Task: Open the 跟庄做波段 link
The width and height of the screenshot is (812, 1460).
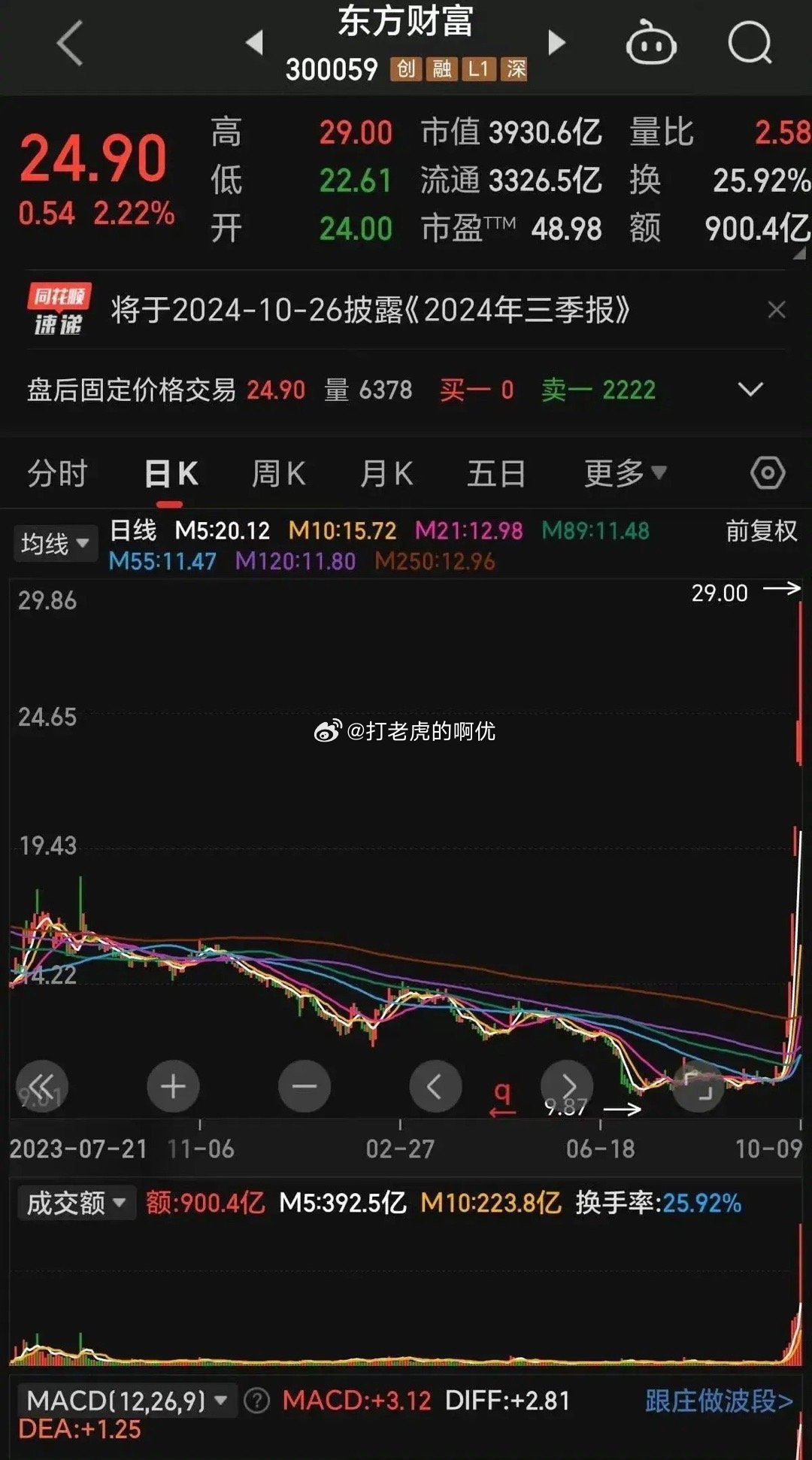Action: tap(719, 1401)
